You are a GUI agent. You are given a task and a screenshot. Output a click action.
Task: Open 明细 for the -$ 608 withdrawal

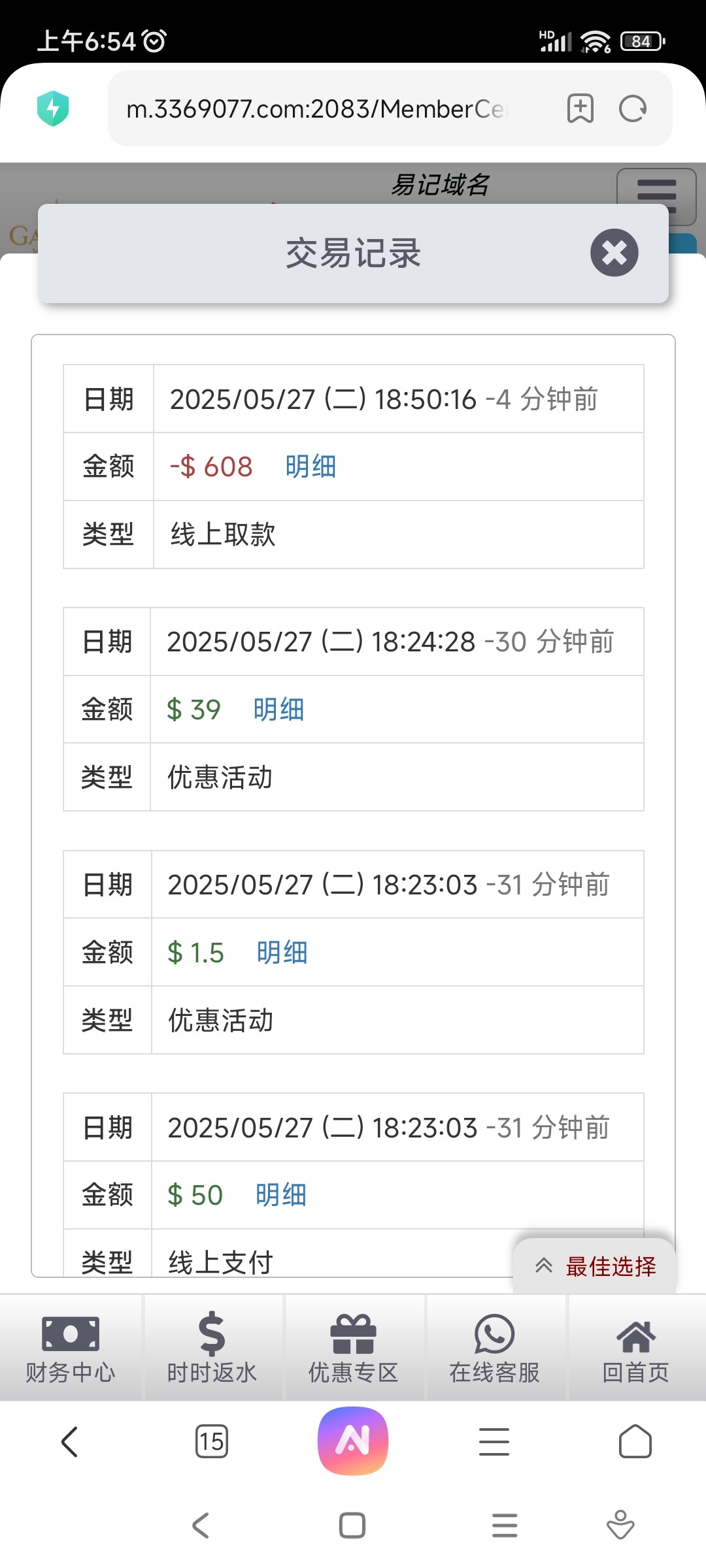coord(311,466)
